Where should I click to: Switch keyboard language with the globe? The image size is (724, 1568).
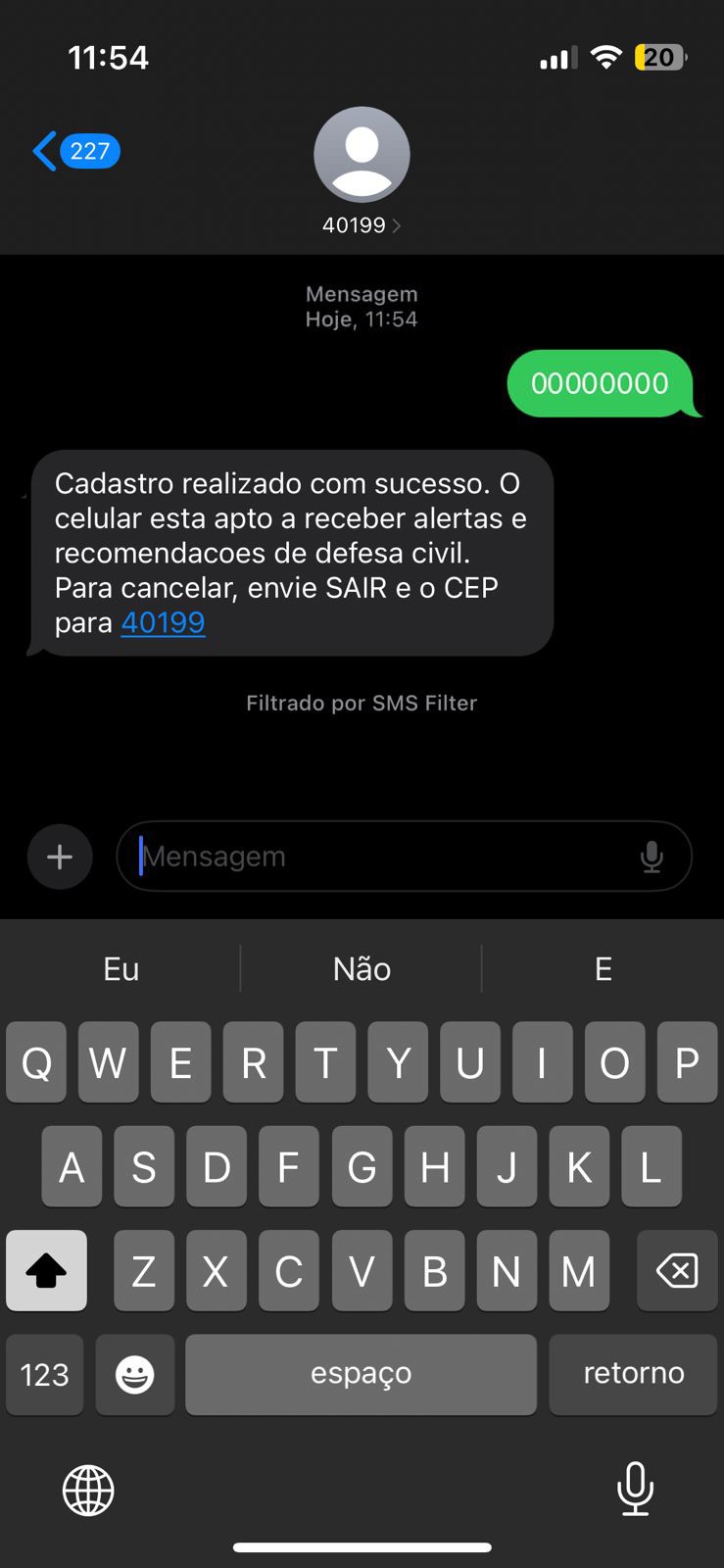coord(88,1491)
